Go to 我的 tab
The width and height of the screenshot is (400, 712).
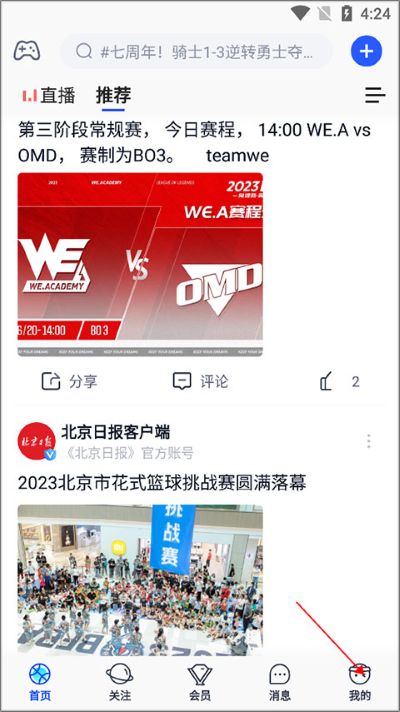(360, 682)
